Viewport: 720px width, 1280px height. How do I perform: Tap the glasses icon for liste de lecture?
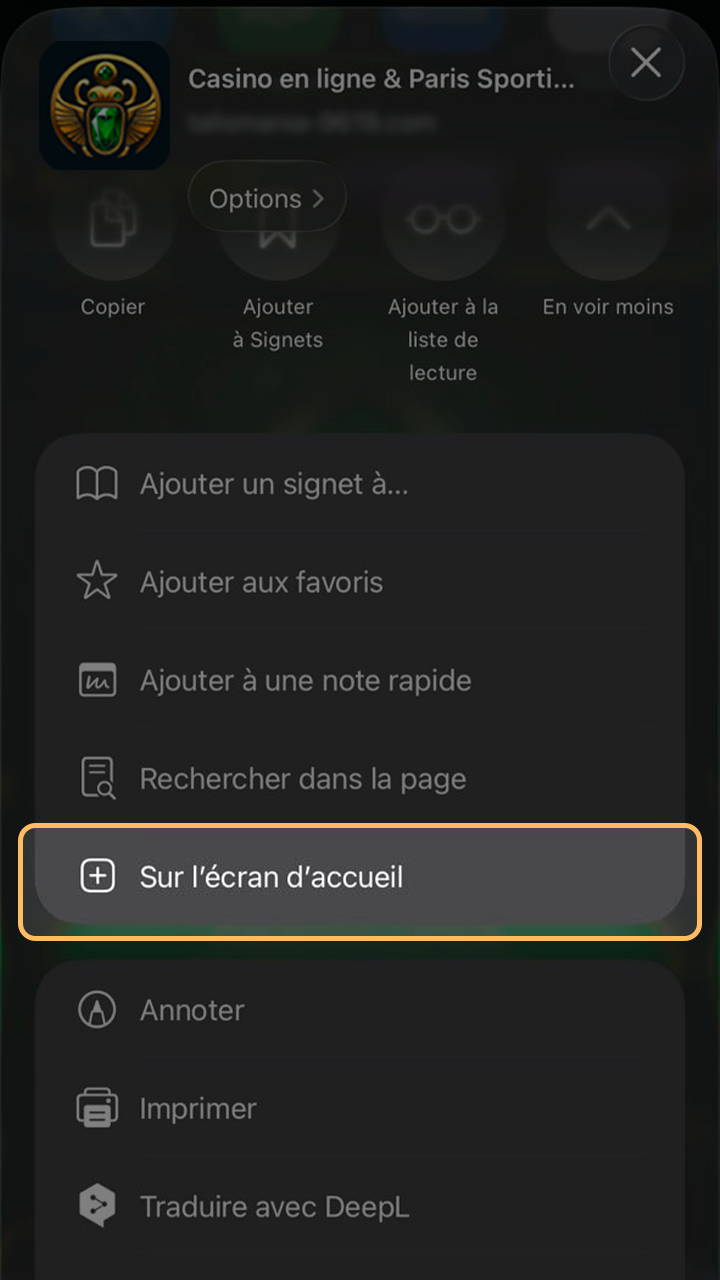point(442,222)
